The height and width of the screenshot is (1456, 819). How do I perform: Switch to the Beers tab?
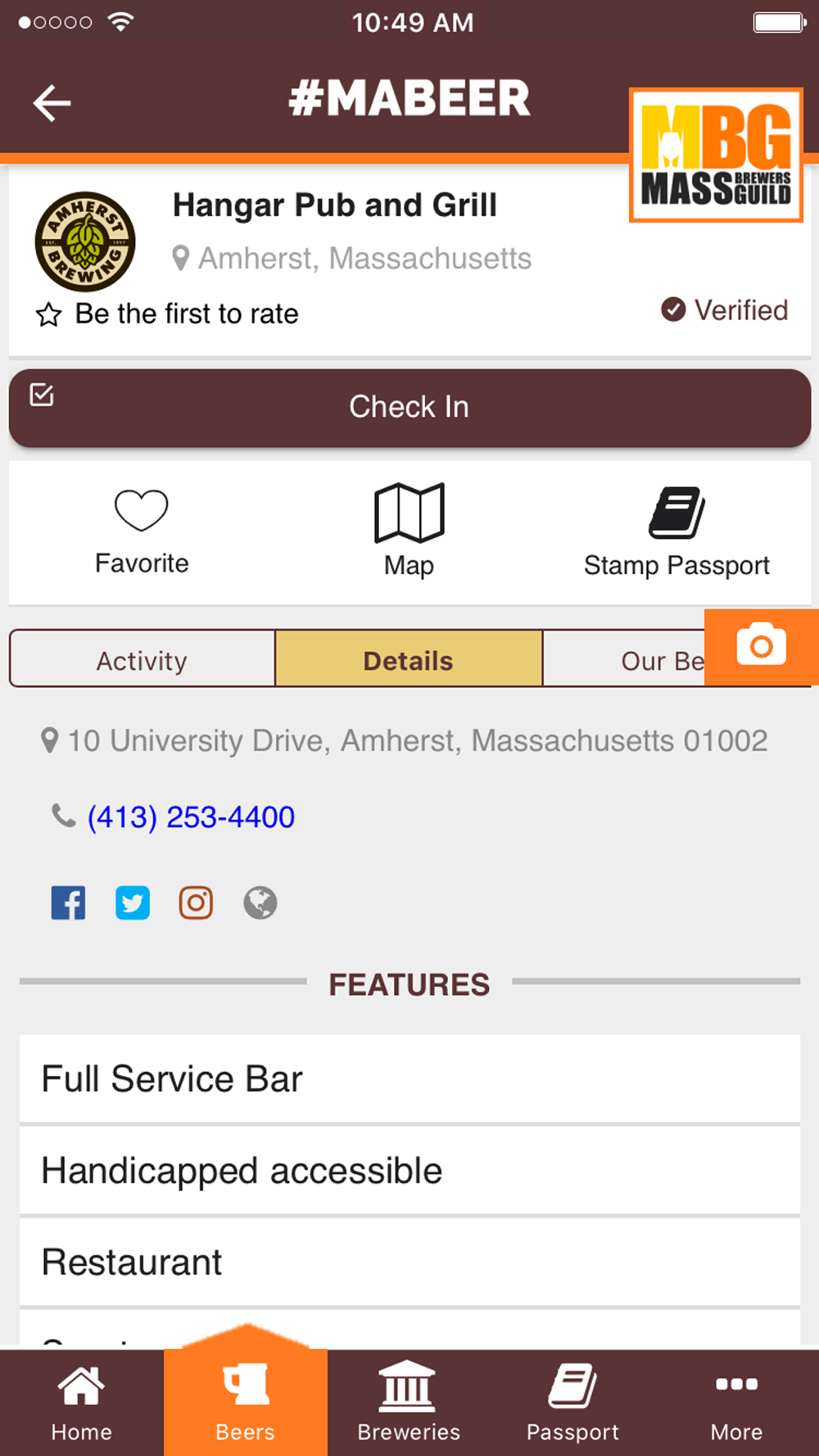246,1402
